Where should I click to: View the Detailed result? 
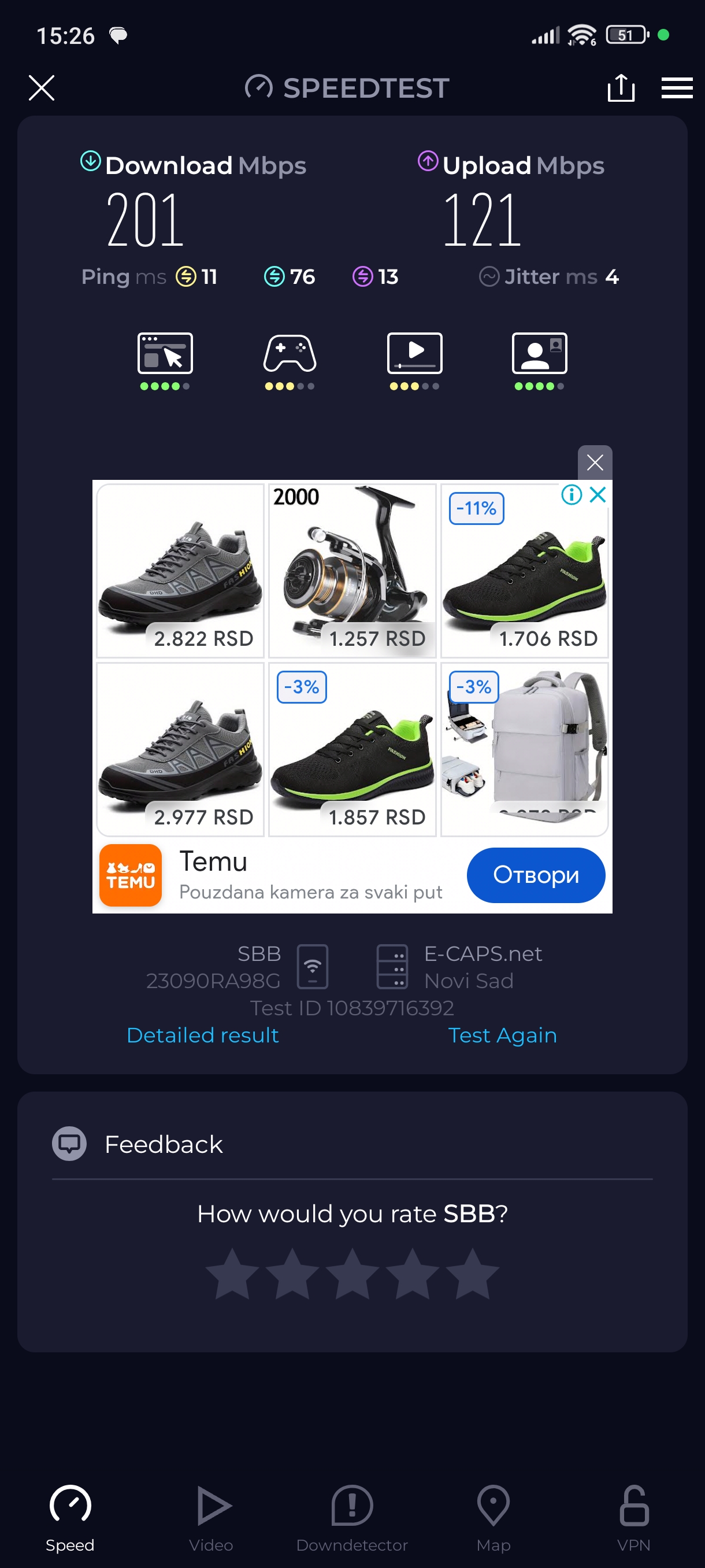click(203, 1035)
